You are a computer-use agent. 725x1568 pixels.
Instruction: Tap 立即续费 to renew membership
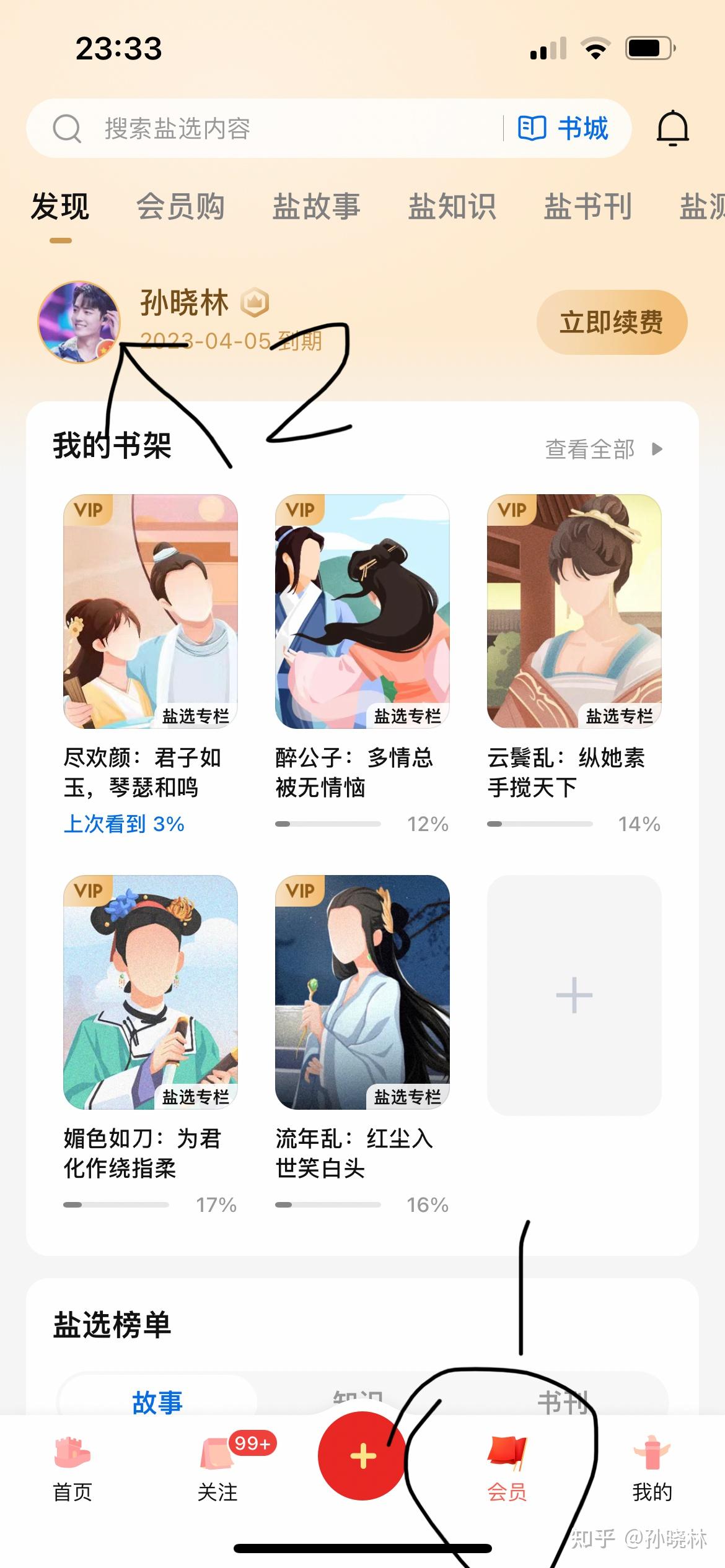pos(612,322)
